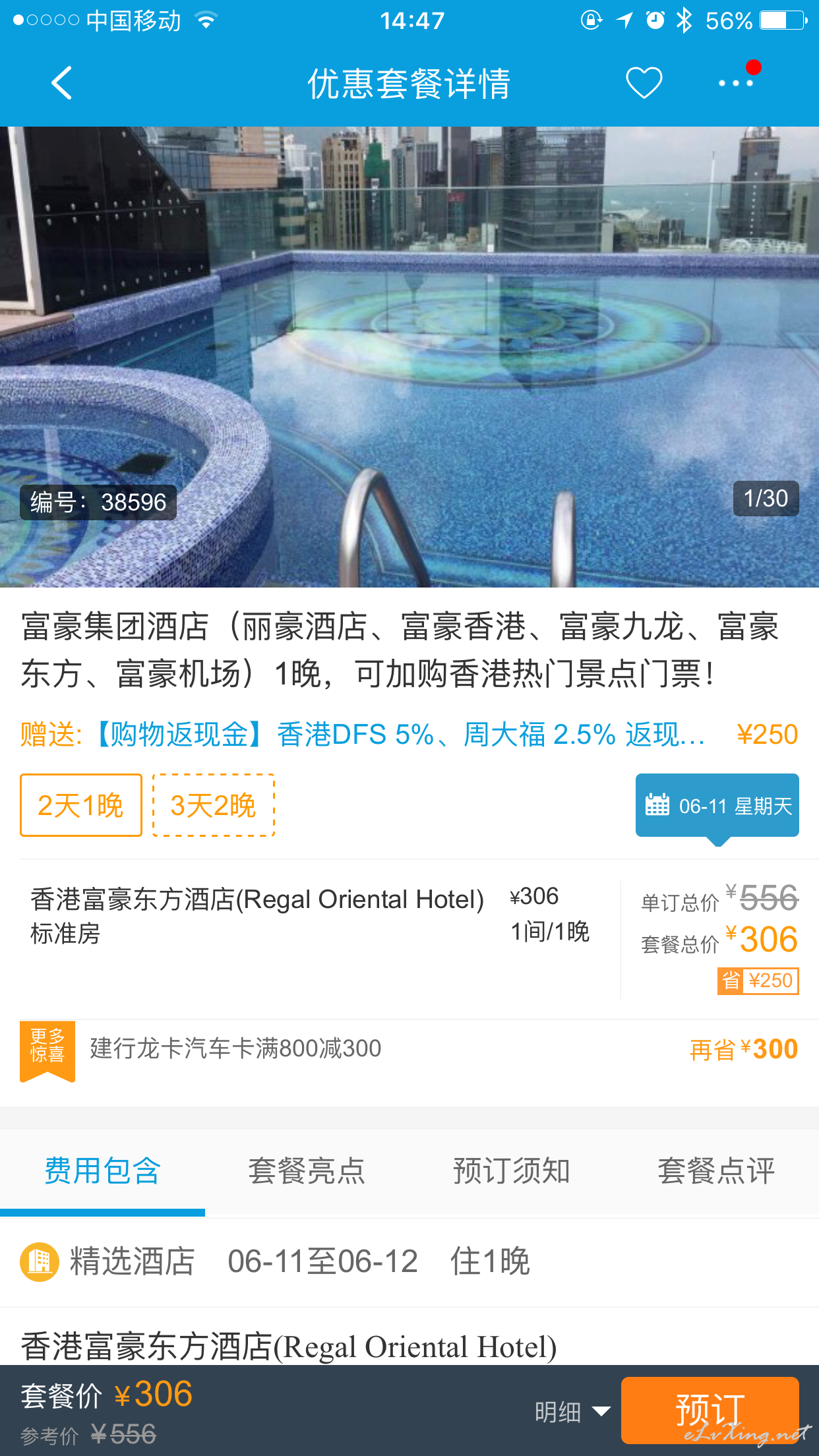View the 建行龙卡汽车卡满800减300 promotion
This screenshot has height=1456, width=819.
[409, 1049]
